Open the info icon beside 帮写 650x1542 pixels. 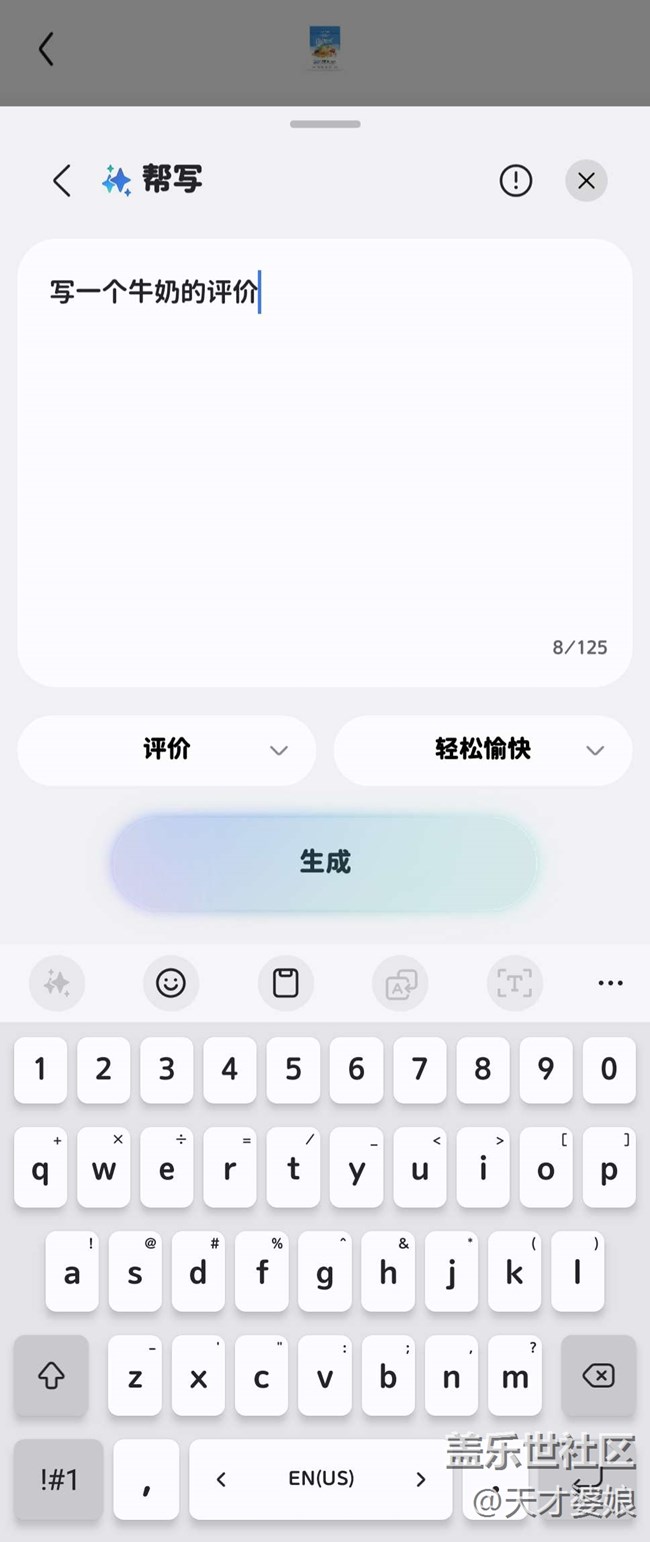coord(515,181)
